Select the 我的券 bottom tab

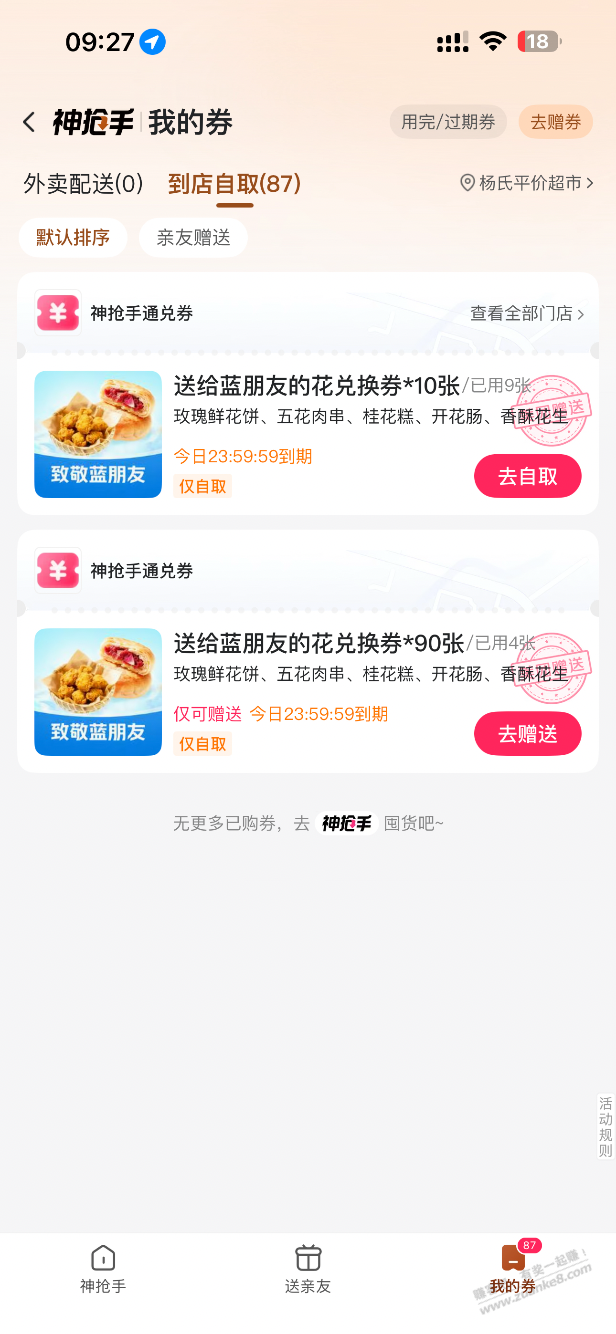click(512, 1270)
